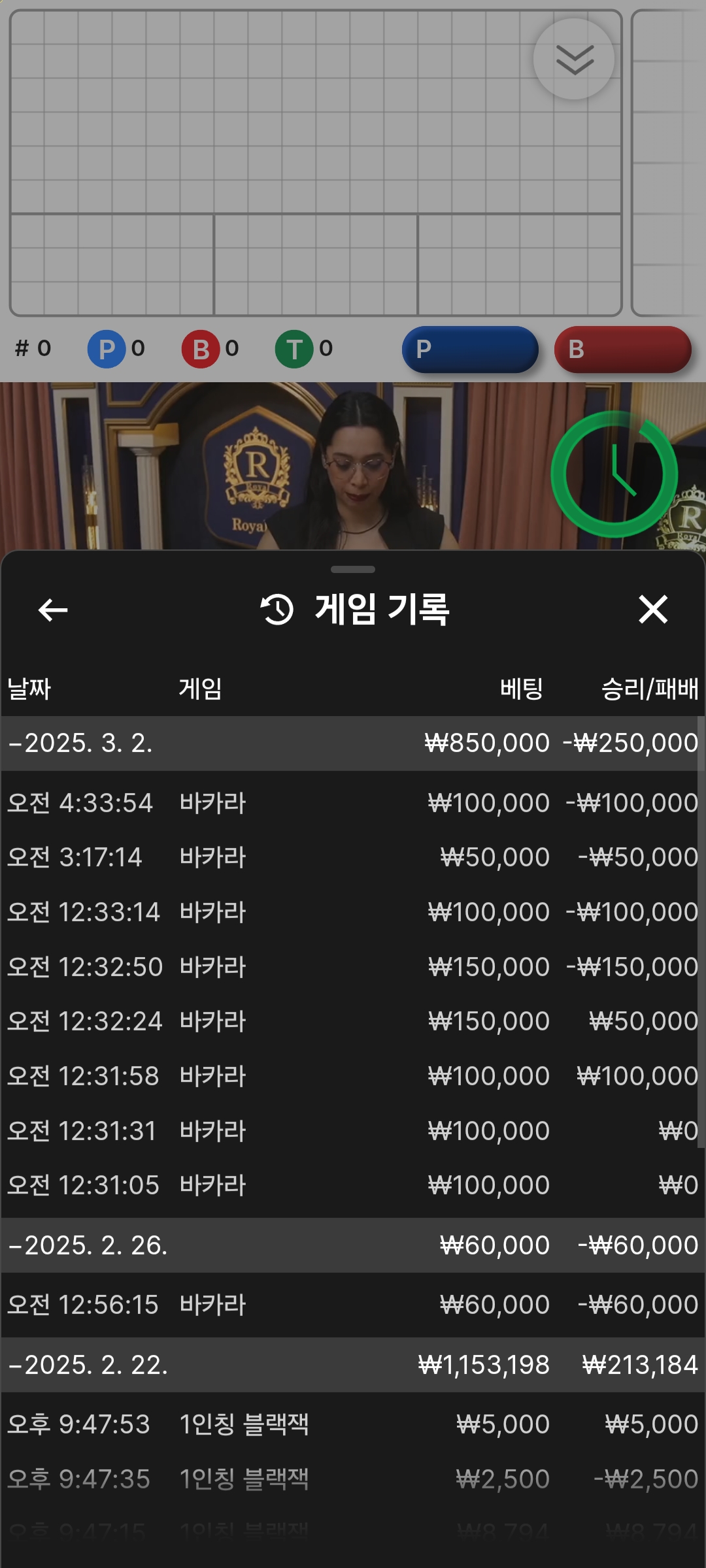Collapse the 2025. 2. 26. date group
This screenshot has height=1568, width=706.
[88, 1245]
